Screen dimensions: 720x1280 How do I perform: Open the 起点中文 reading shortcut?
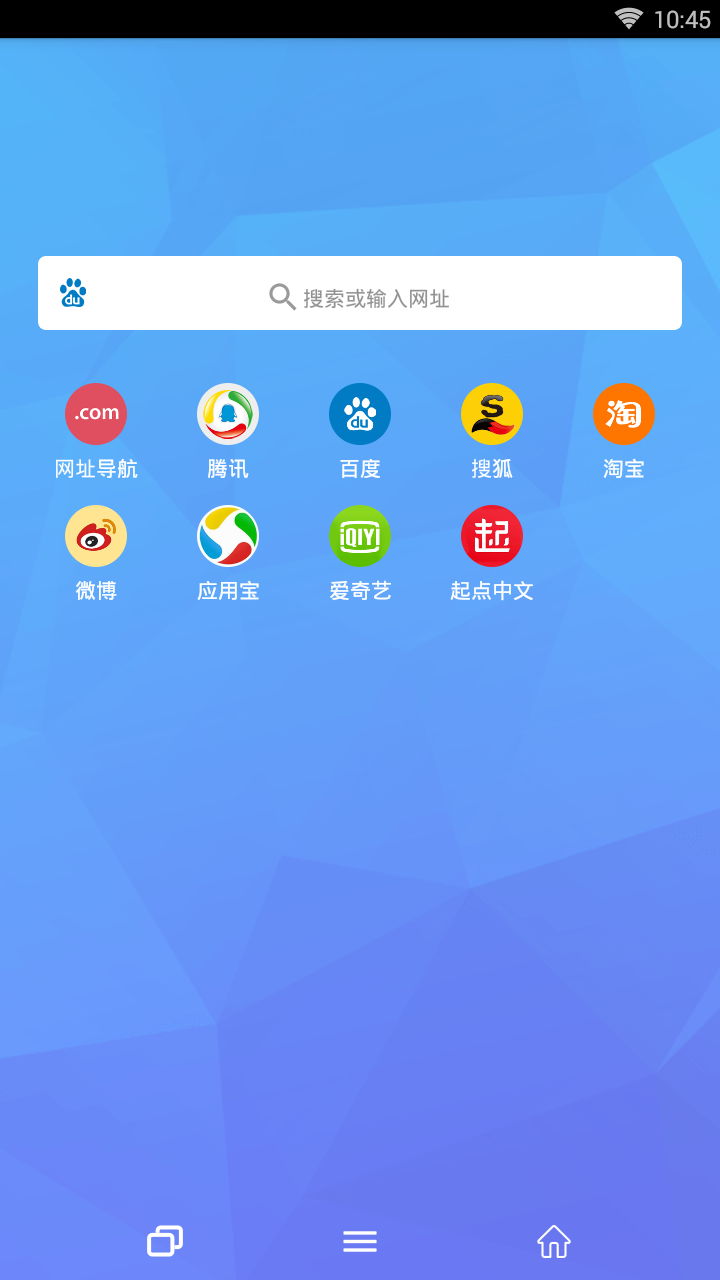(x=492, y=535)
